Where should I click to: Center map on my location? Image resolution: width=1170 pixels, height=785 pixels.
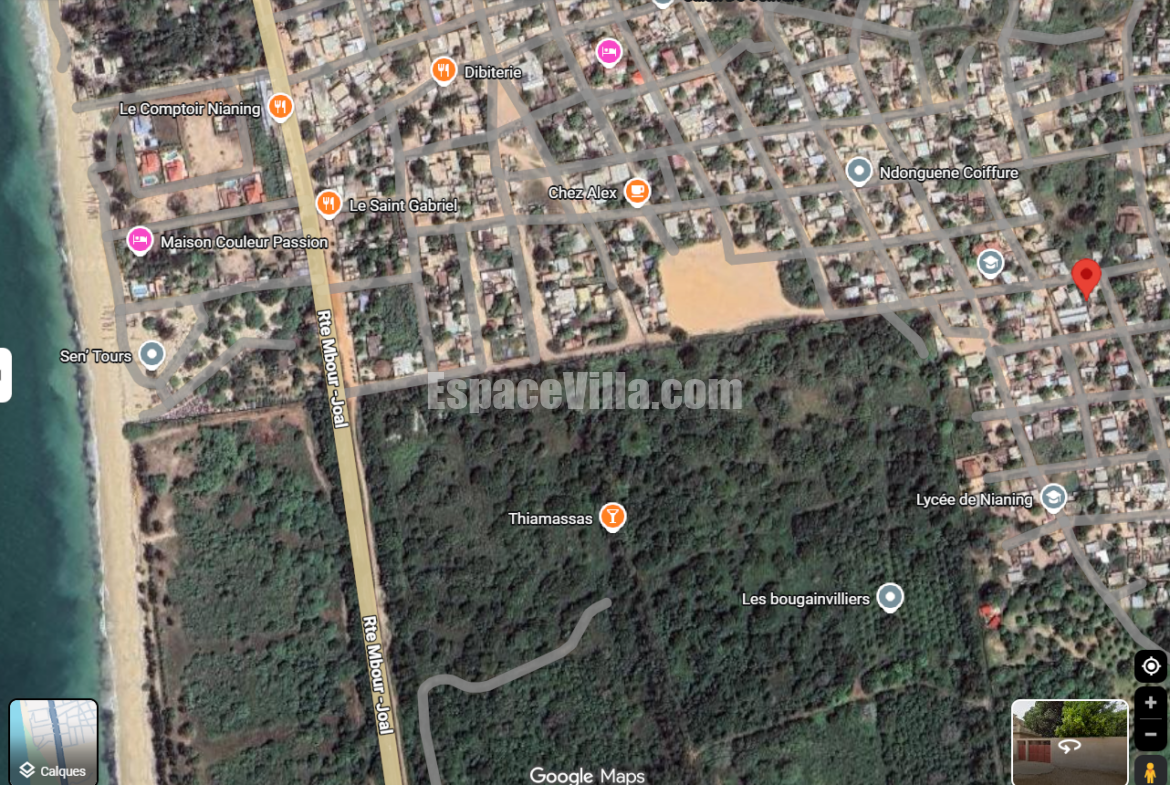[x=1151, y=666]
